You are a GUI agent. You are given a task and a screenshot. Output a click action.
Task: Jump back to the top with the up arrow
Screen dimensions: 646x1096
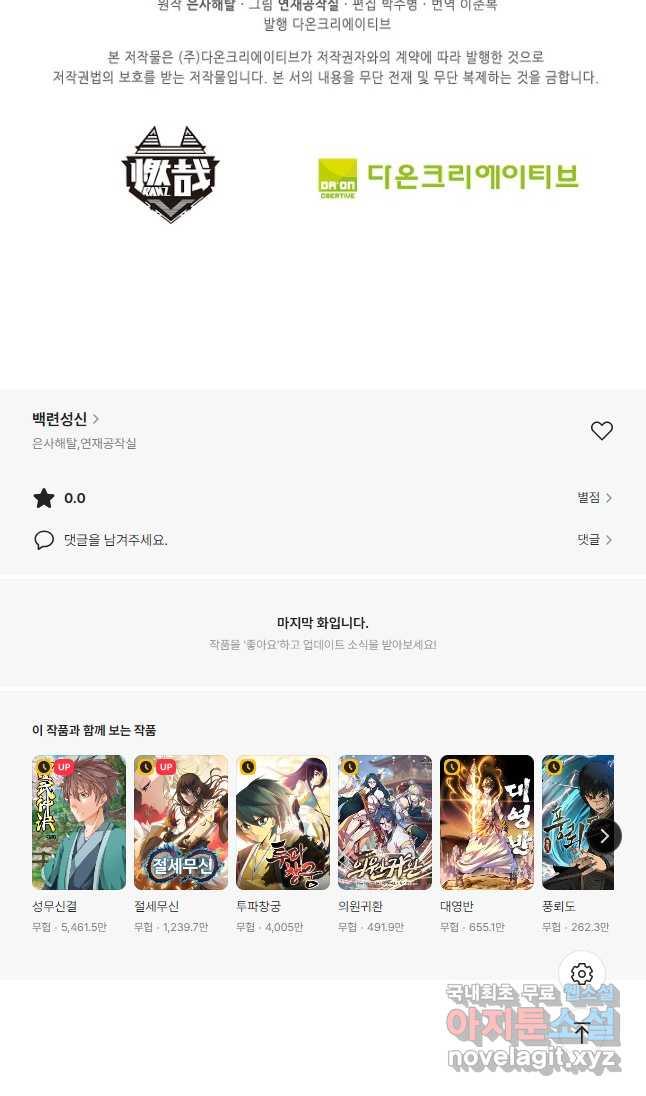point(582,1034)
